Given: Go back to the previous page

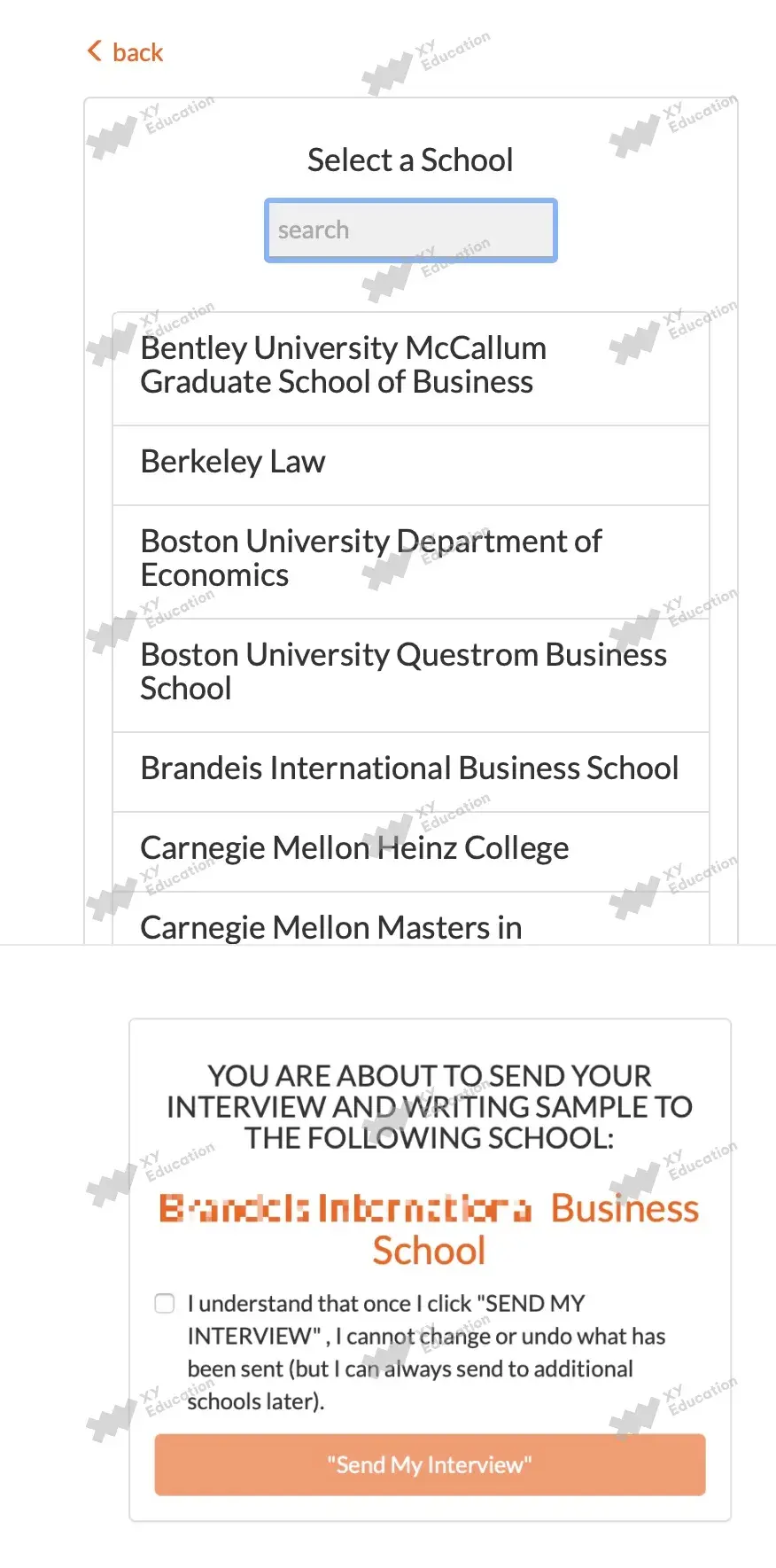Looking at the screenshot, I should [x=125, y=52].
